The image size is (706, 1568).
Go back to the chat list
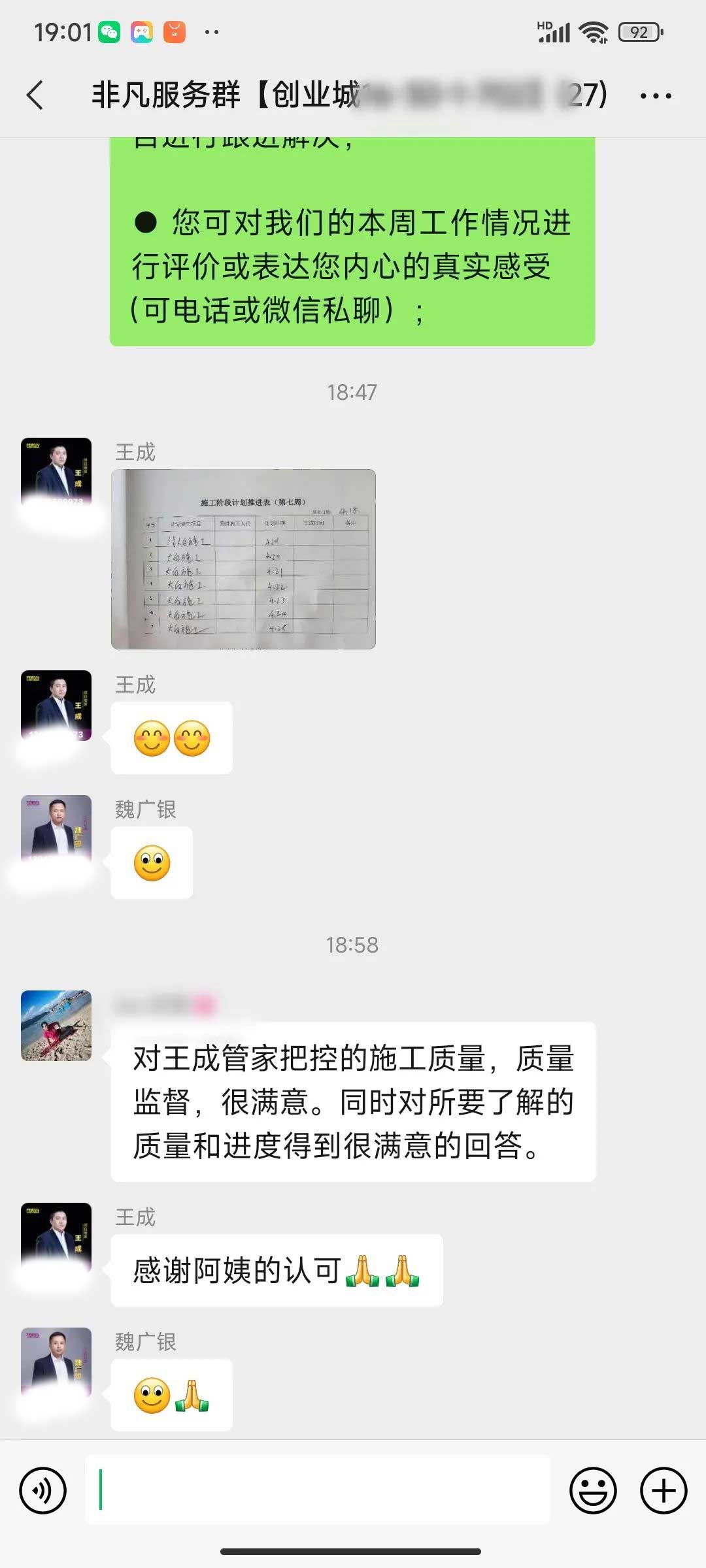coord(35,95)
